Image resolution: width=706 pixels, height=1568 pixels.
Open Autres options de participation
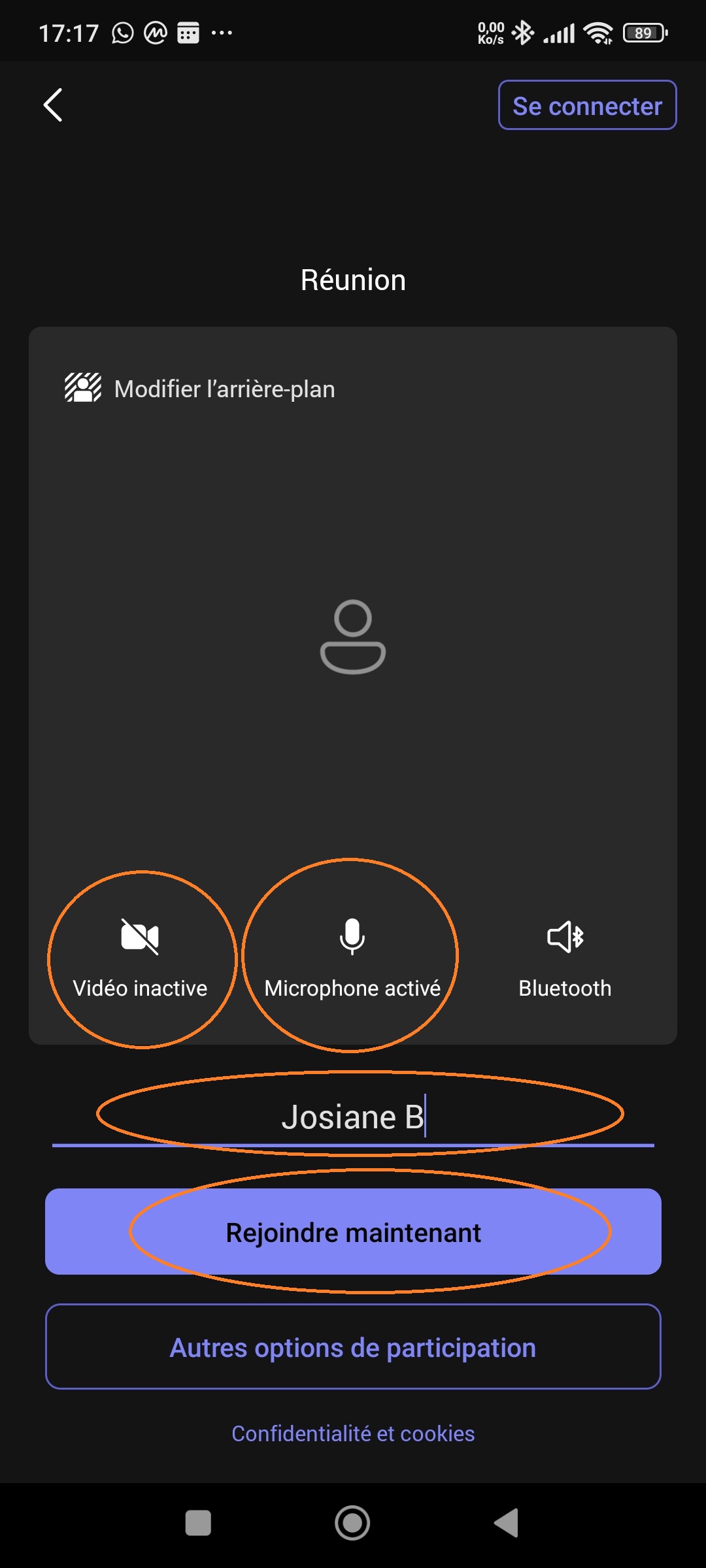353,1347
